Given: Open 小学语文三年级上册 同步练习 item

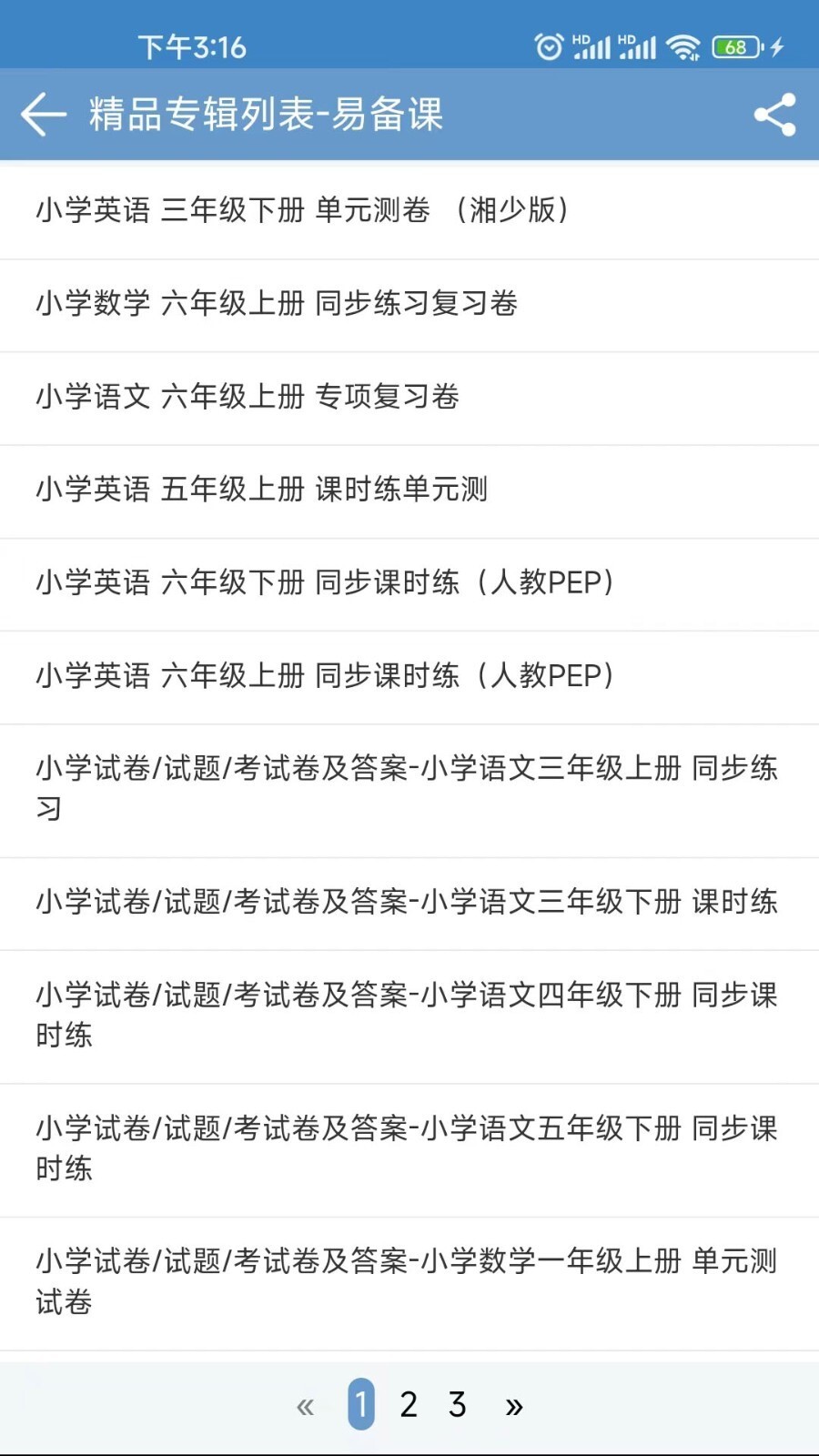Looking at the screenshot, I should 409,788.
